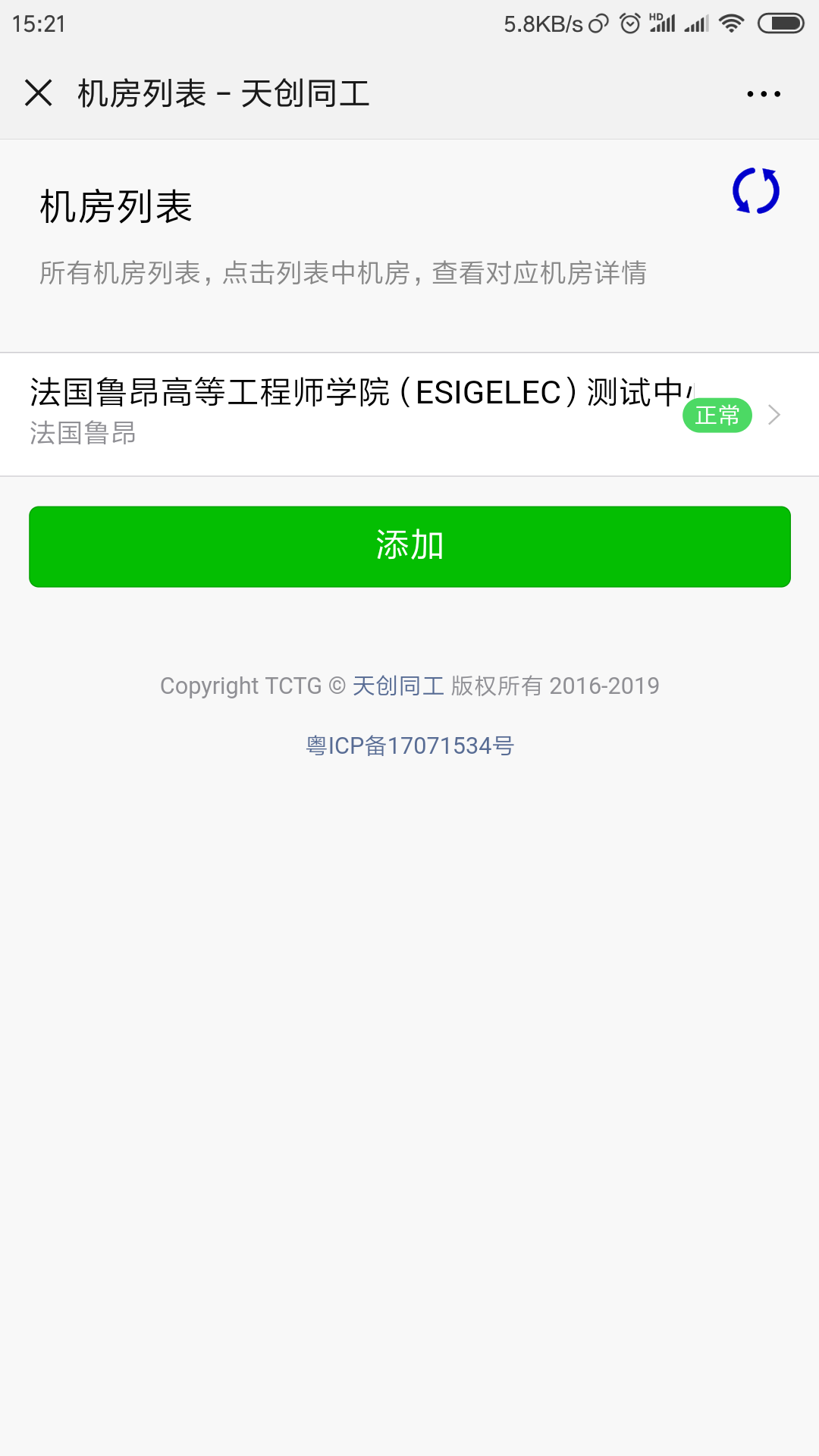
Task: Tap the green 添加 button
Action: tap(409, 546)
